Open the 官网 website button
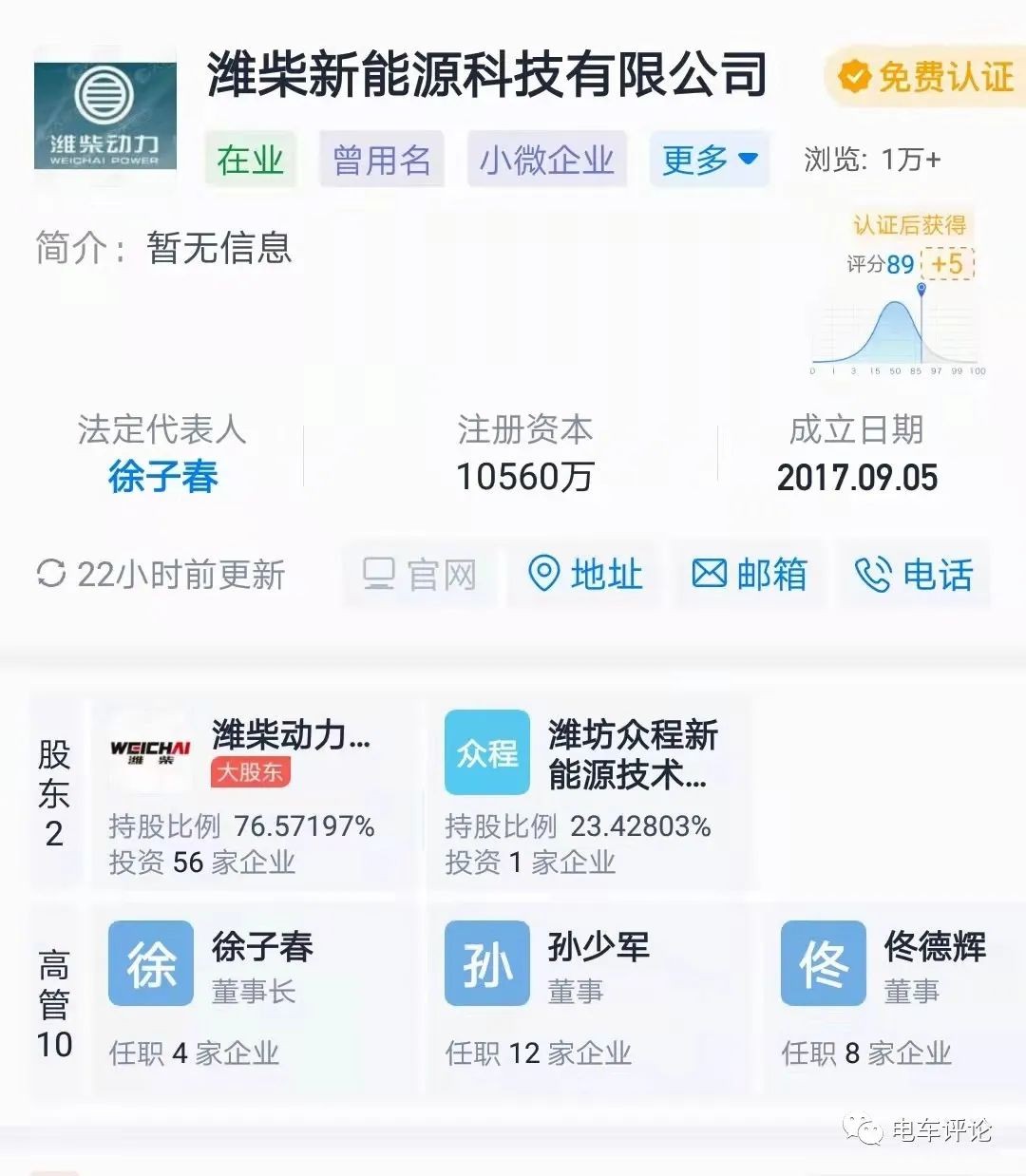Screen dimensions: 1026x1176 [x=420, y=575]
